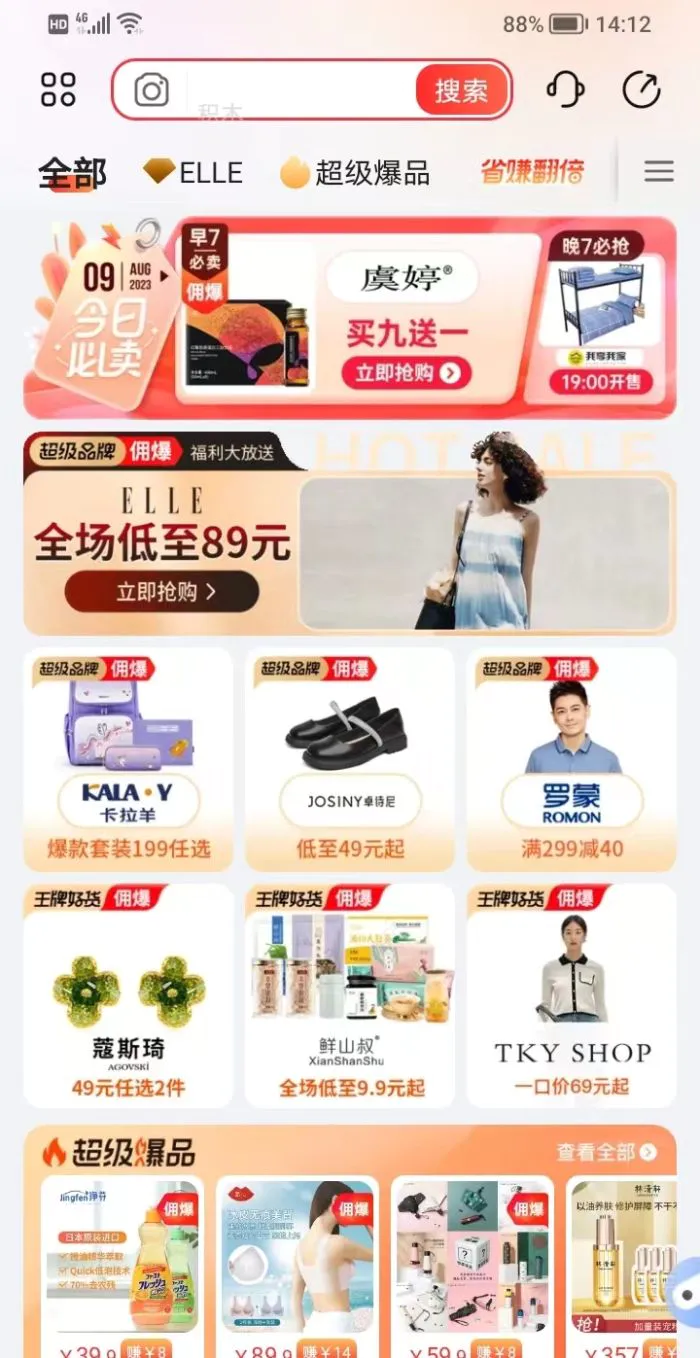Screen dimensions: 700x1358
Task: Open the search text field
Action: click(x=300, y=91)
